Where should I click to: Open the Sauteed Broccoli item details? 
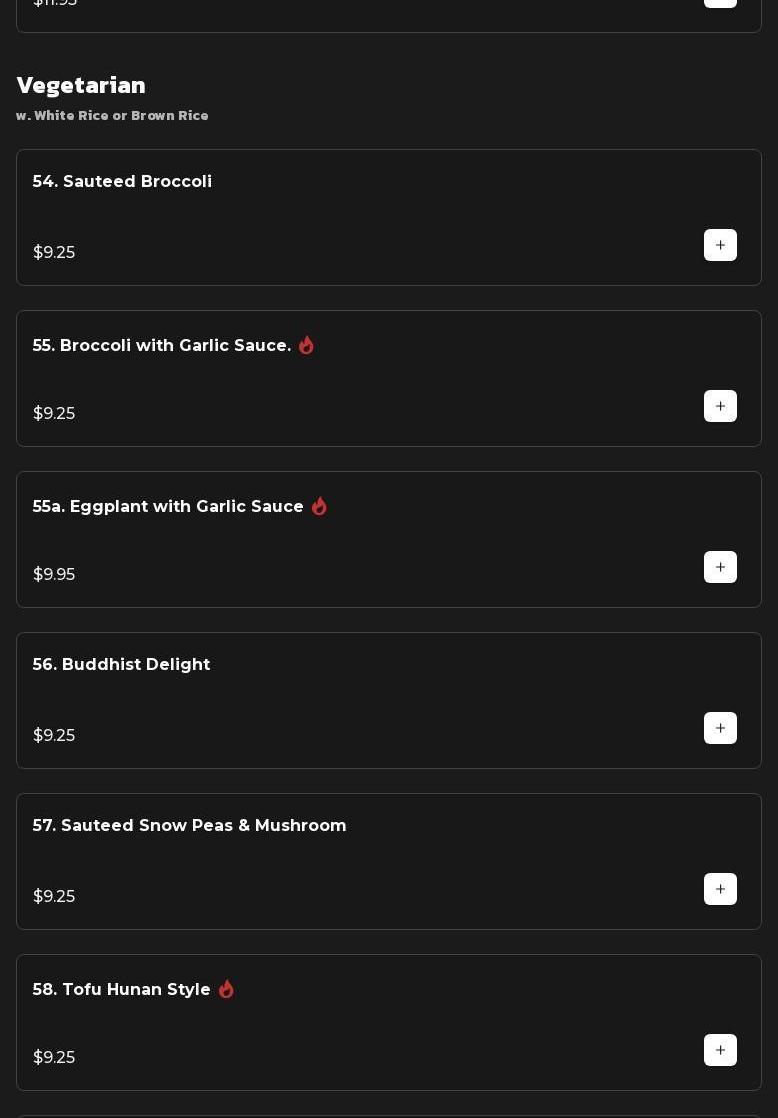(x=122, y=182)
